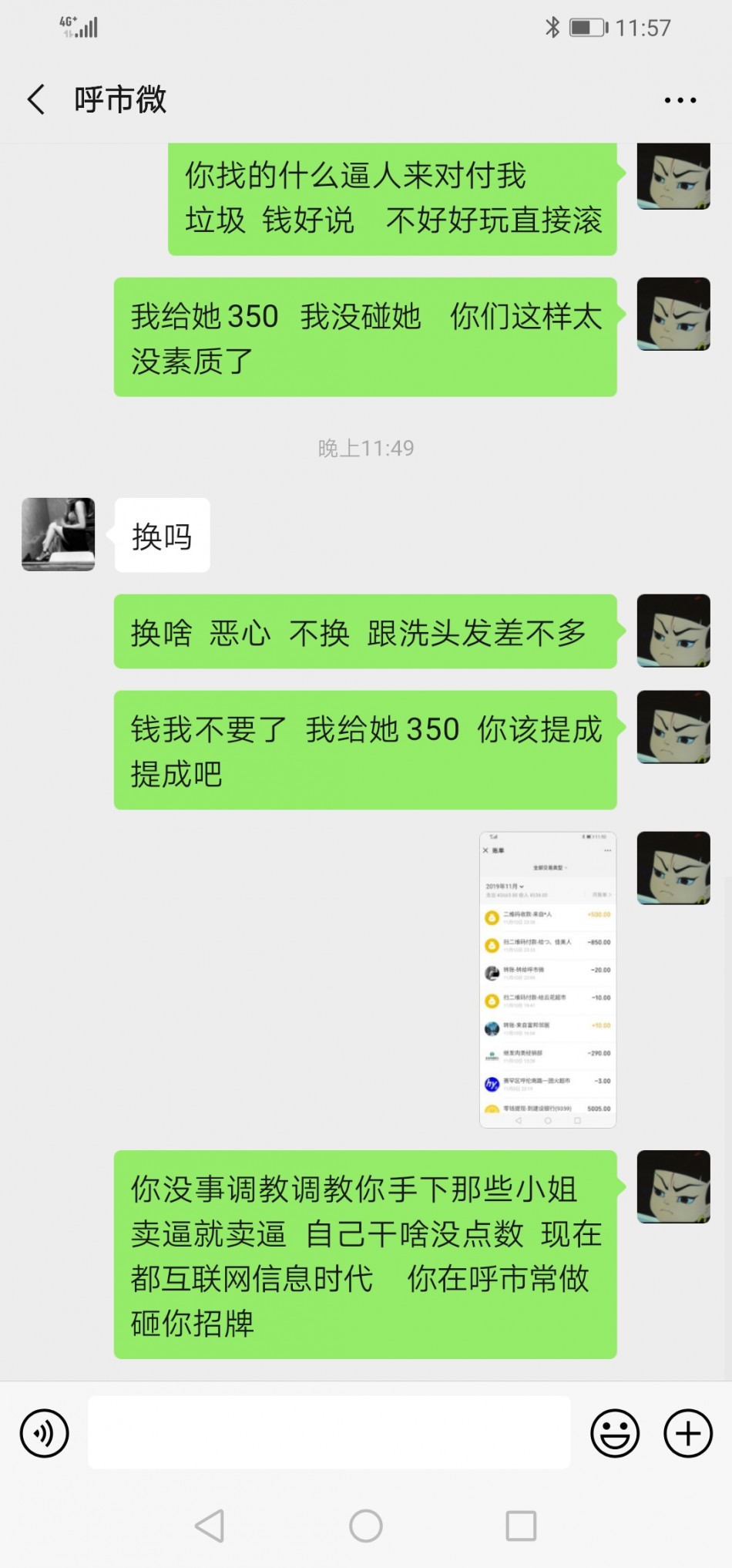Viewport: 732px width, 1568px height.
Task: Tap the system home button
Action: coord(366,1525)
